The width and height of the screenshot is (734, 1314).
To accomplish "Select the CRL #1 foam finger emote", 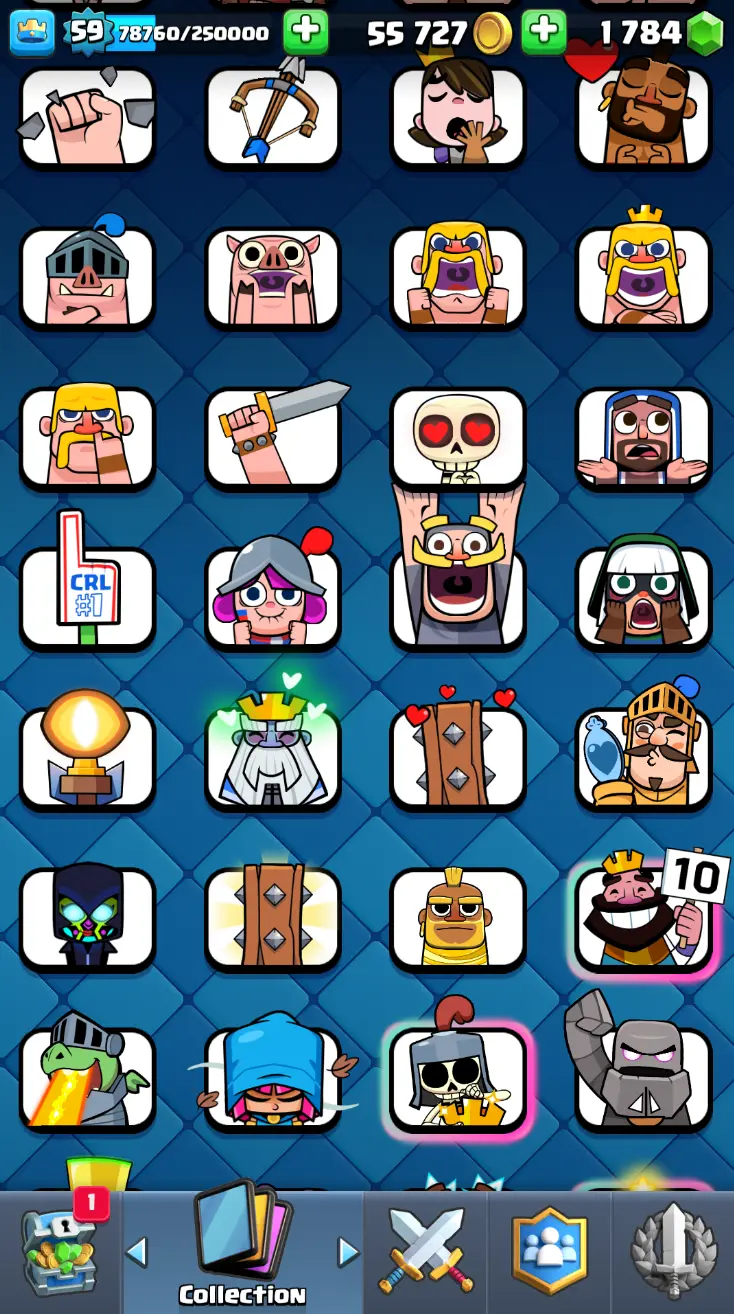I will pyautogui.click(x=87, y=590).
